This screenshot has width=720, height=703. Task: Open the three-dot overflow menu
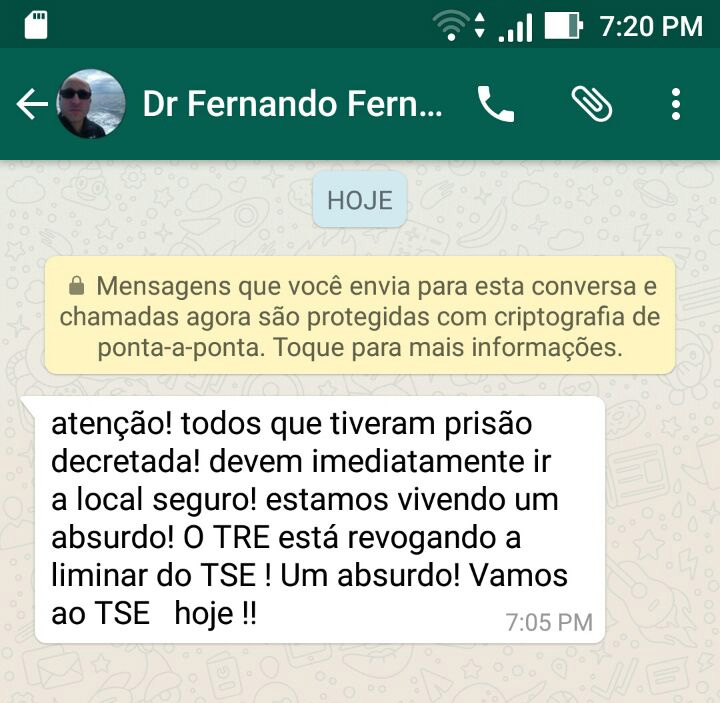click(677, 104)
